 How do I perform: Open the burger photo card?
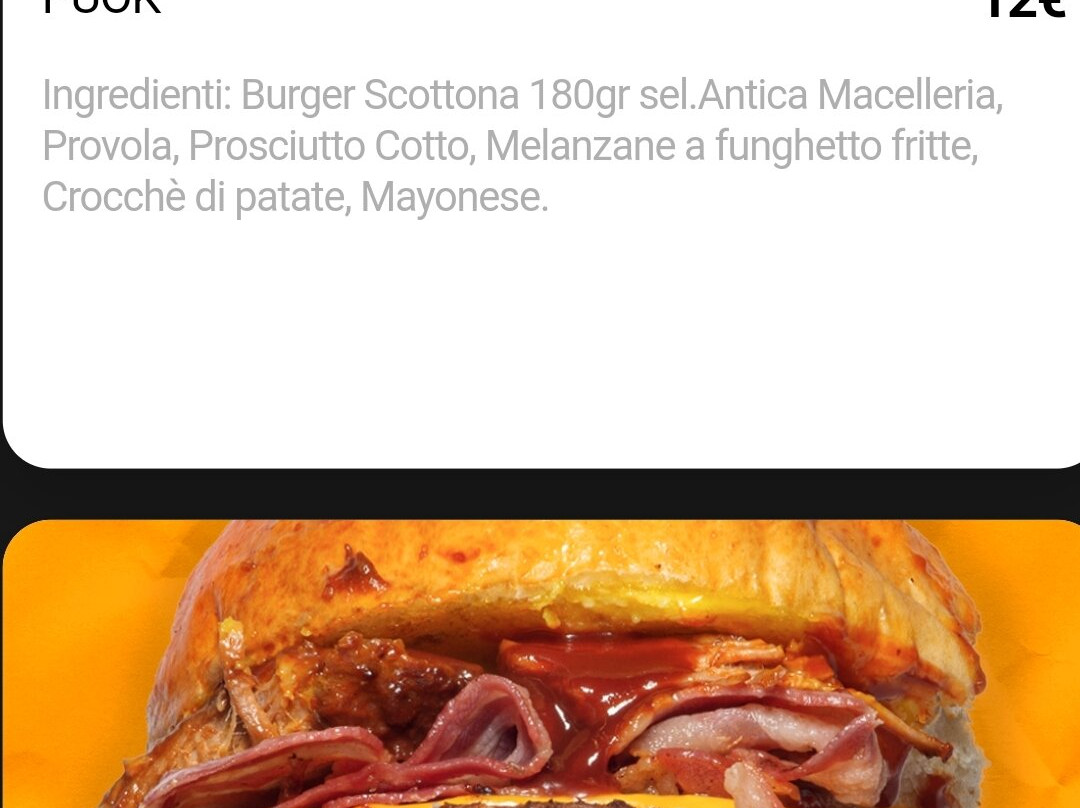pyautogui.click(x=540, y=665)
